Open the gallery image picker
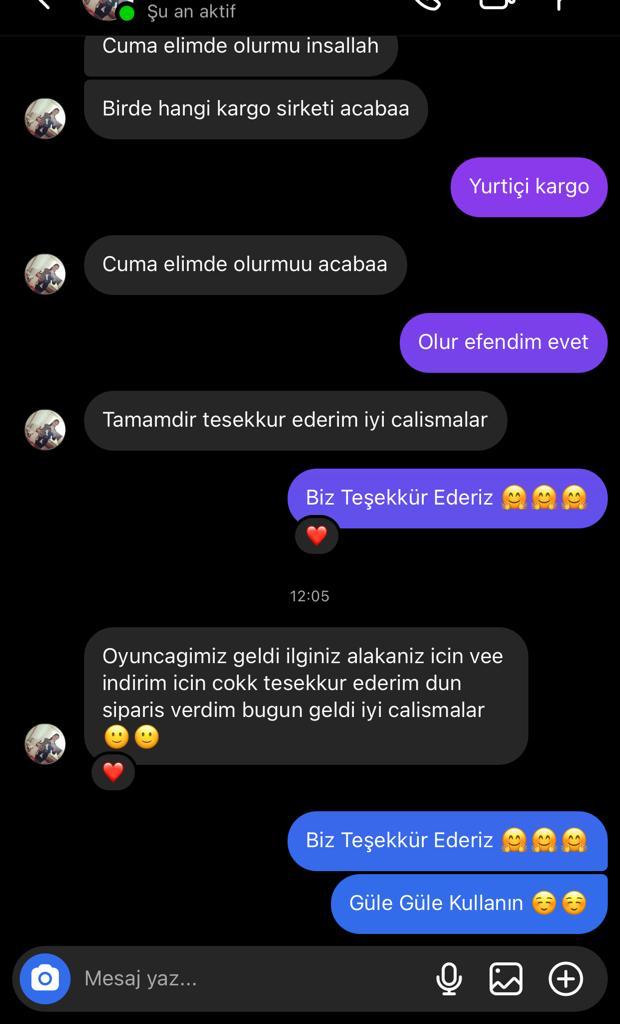 tap(506, 978)
